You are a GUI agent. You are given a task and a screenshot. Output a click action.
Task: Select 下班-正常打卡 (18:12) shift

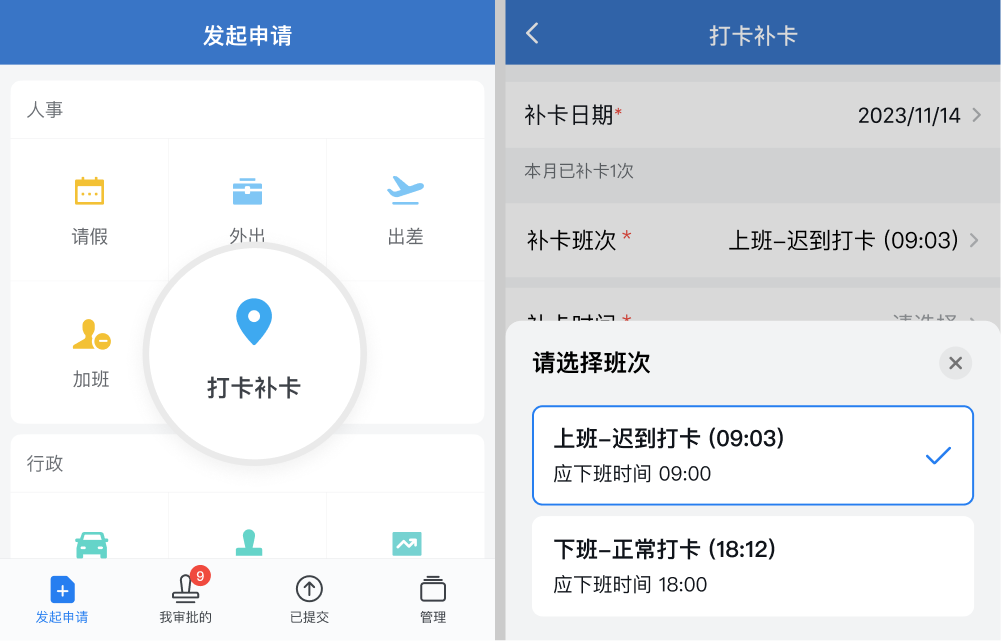point(752,566)
